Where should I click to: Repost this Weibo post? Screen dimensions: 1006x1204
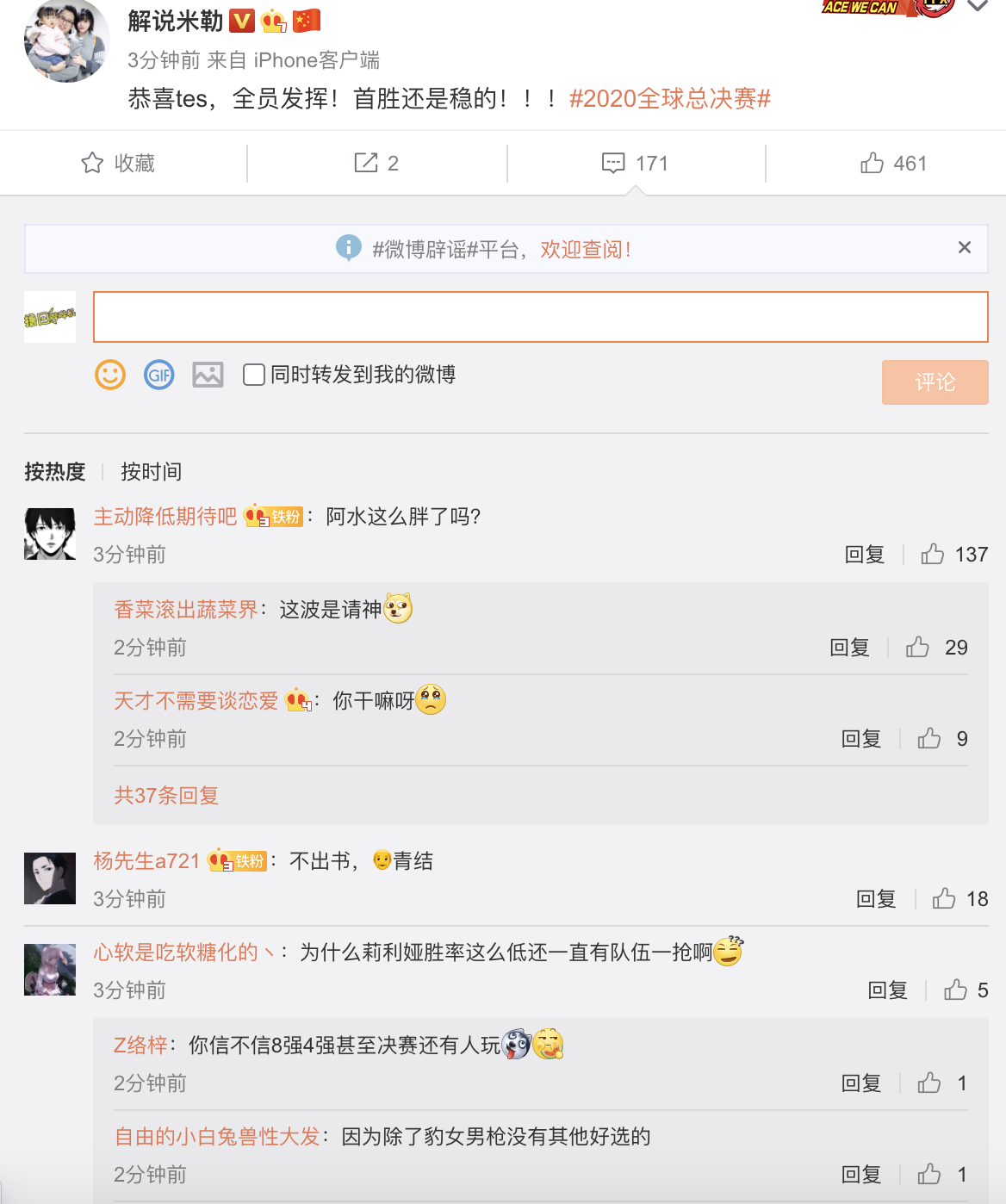(376, 164)
